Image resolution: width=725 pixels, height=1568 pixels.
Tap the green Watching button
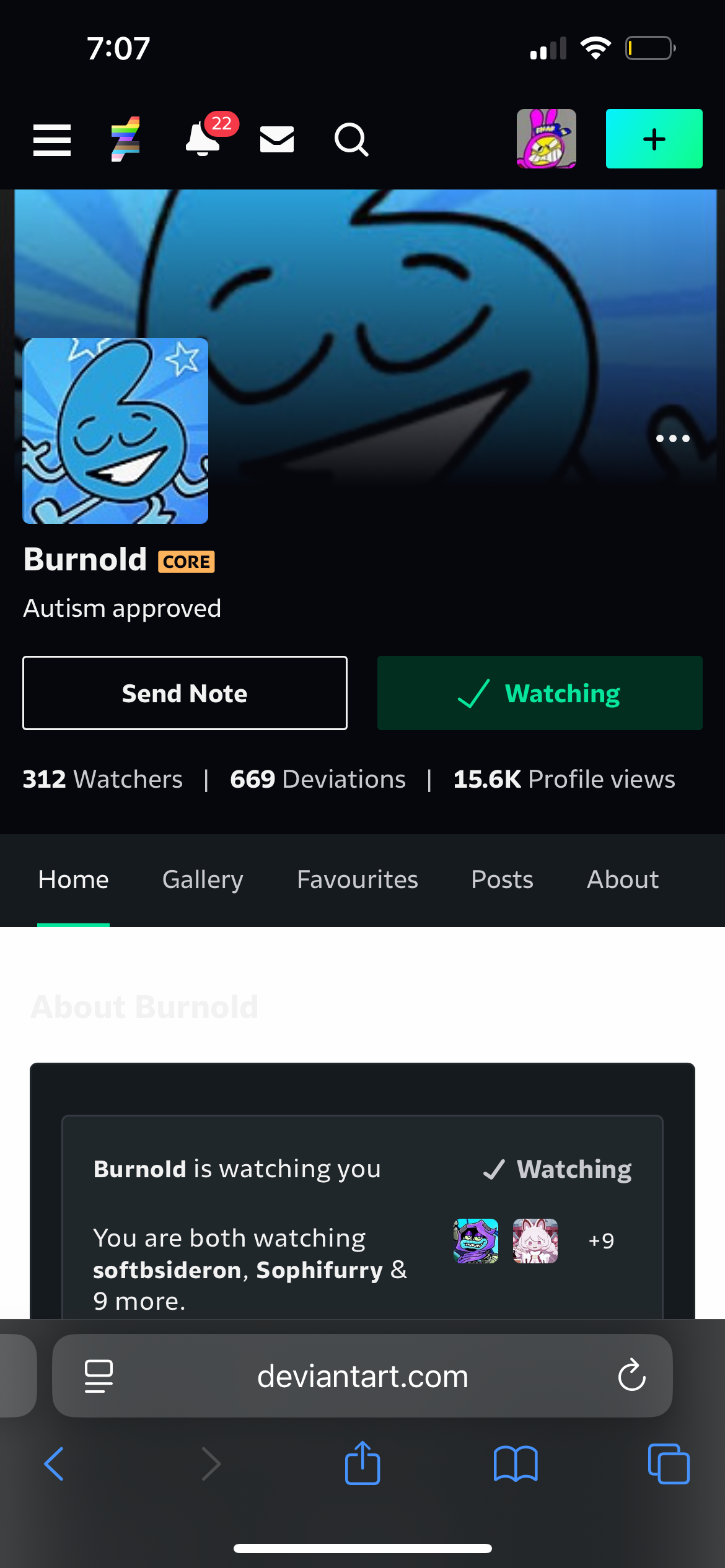tap(540, 693)
